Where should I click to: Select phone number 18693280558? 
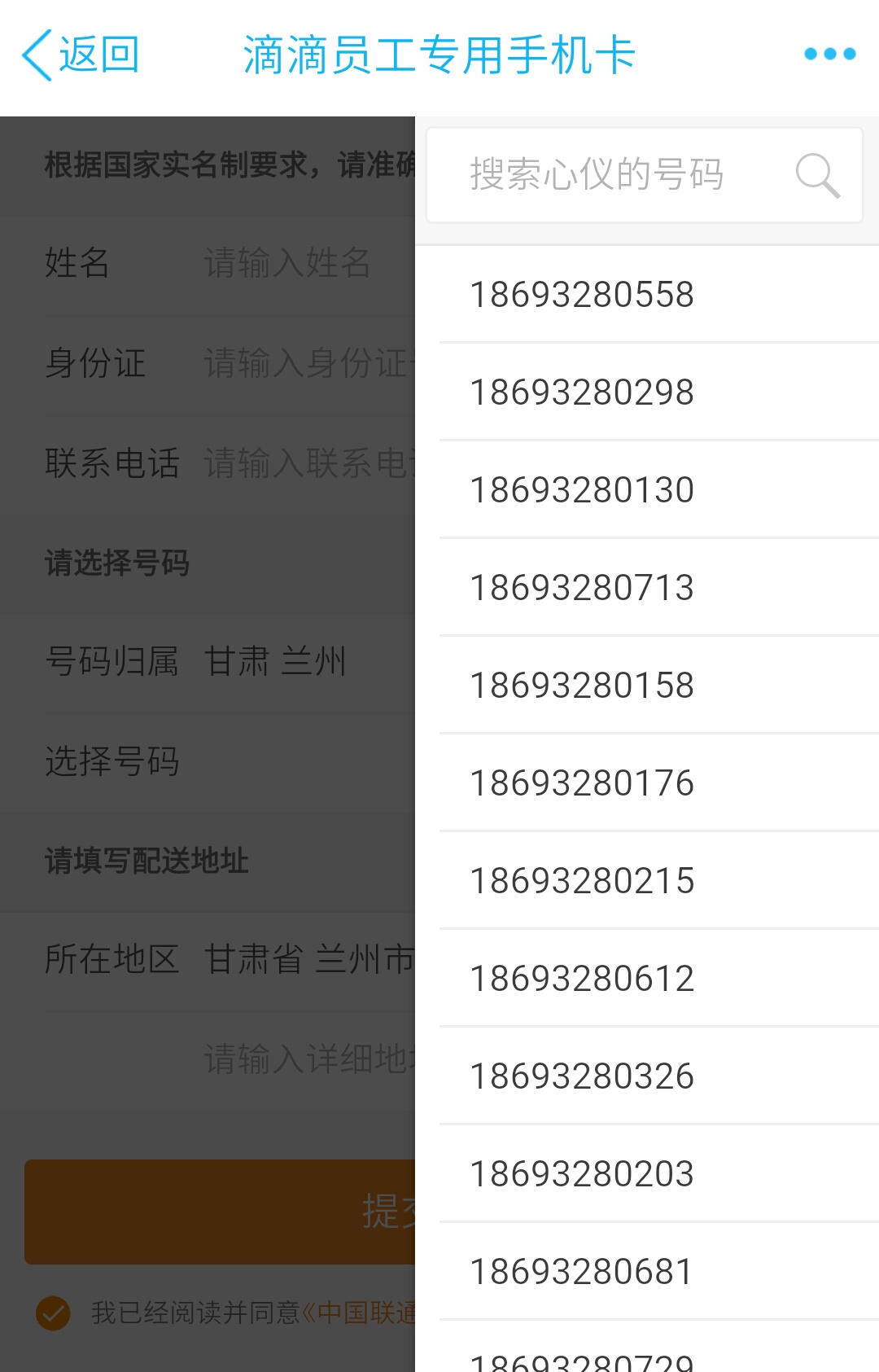click(581, 294)
